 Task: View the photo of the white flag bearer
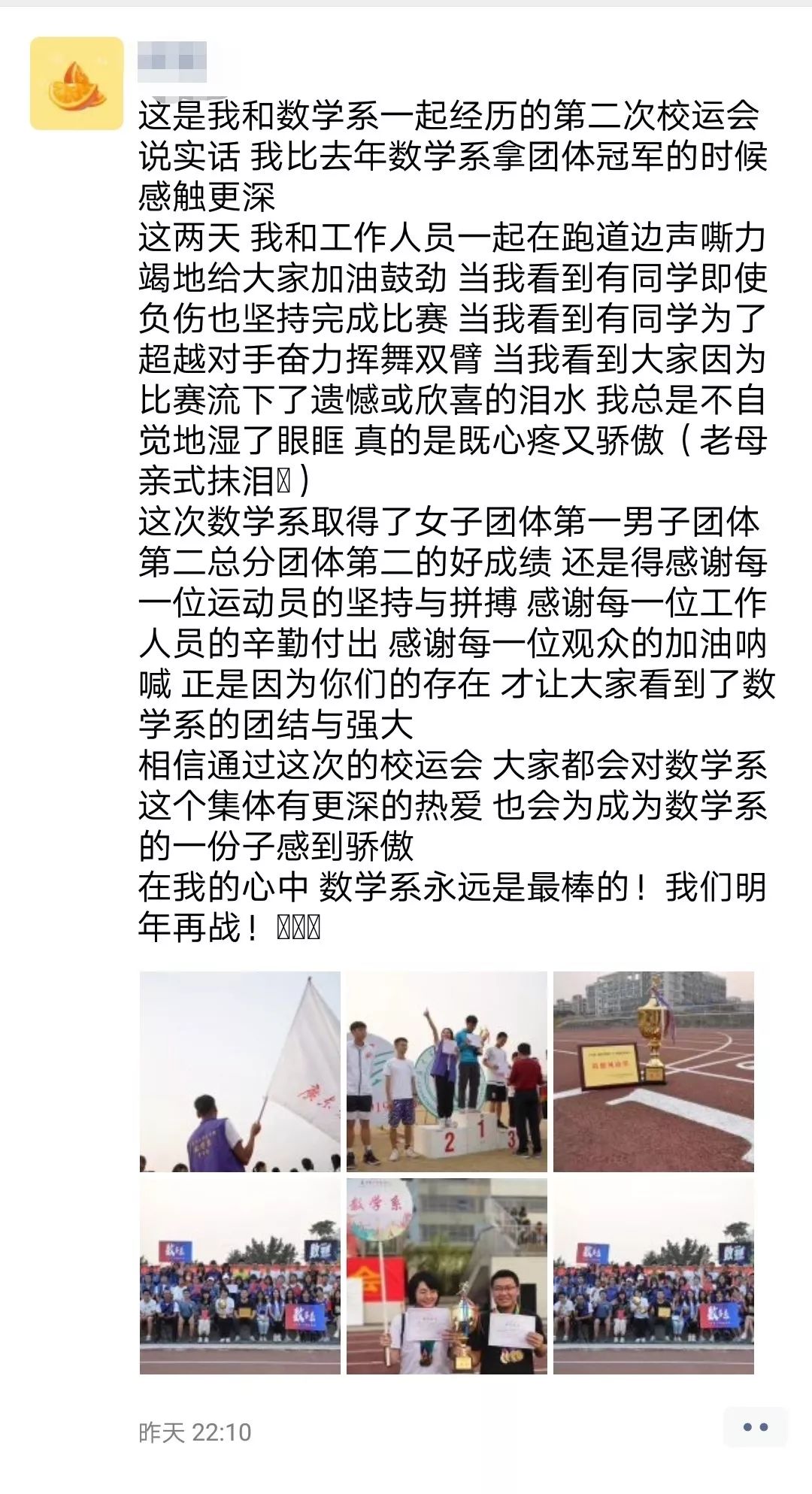240,1071
